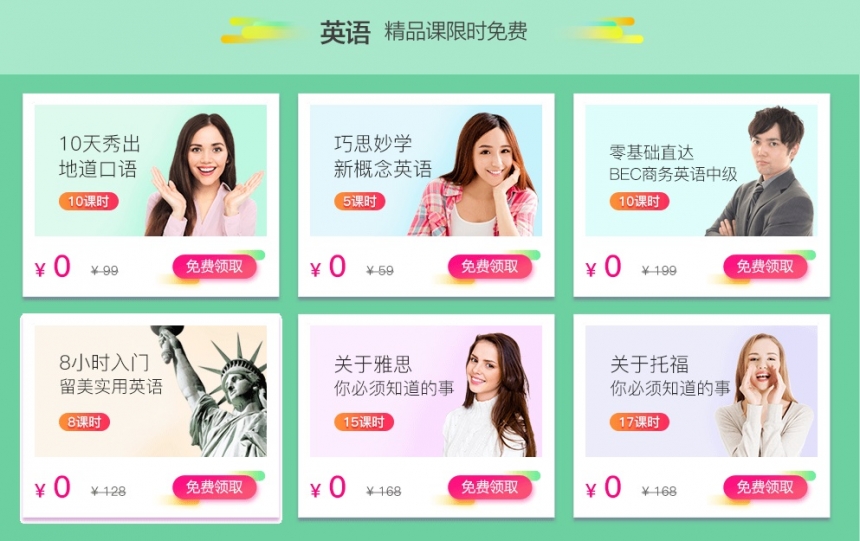Open the 关于托福你必须知道的事 course card
The width and height of the screenshot is (860, 541).
[x=700, y=390]
